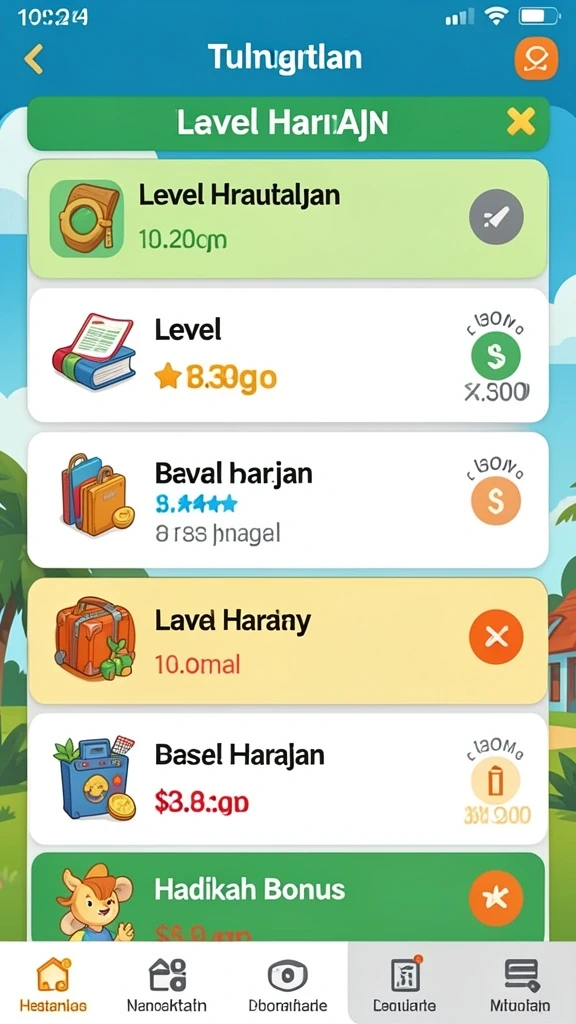Go back using the yellow arrow
The height and width of the screenshot is (1024, 576).
coord(33,59)
